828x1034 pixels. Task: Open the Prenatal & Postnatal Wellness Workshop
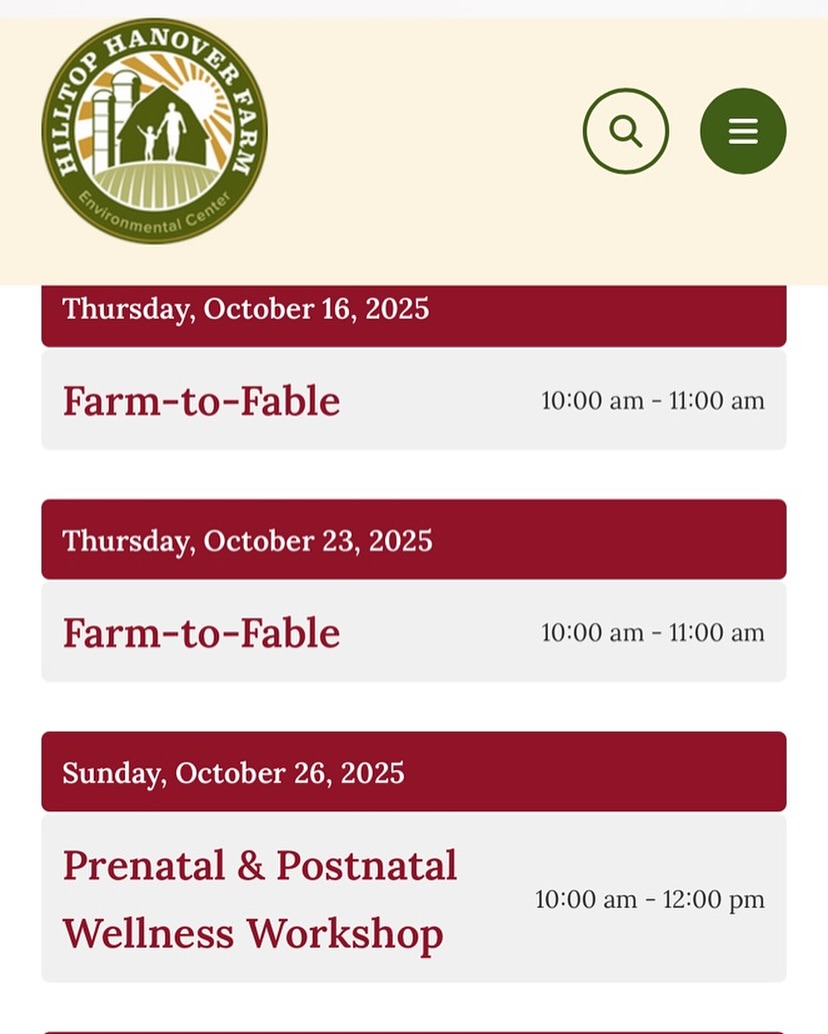260,899
